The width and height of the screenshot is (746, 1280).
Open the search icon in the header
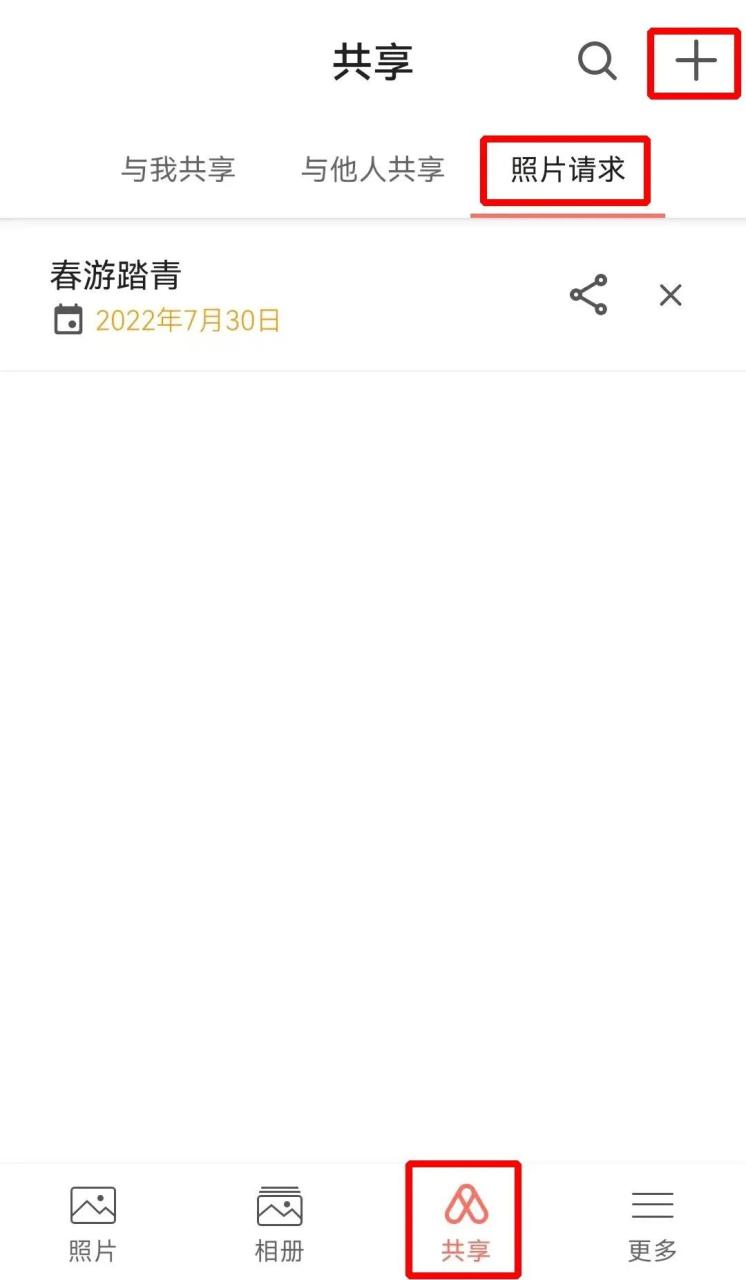click(597, 61)
